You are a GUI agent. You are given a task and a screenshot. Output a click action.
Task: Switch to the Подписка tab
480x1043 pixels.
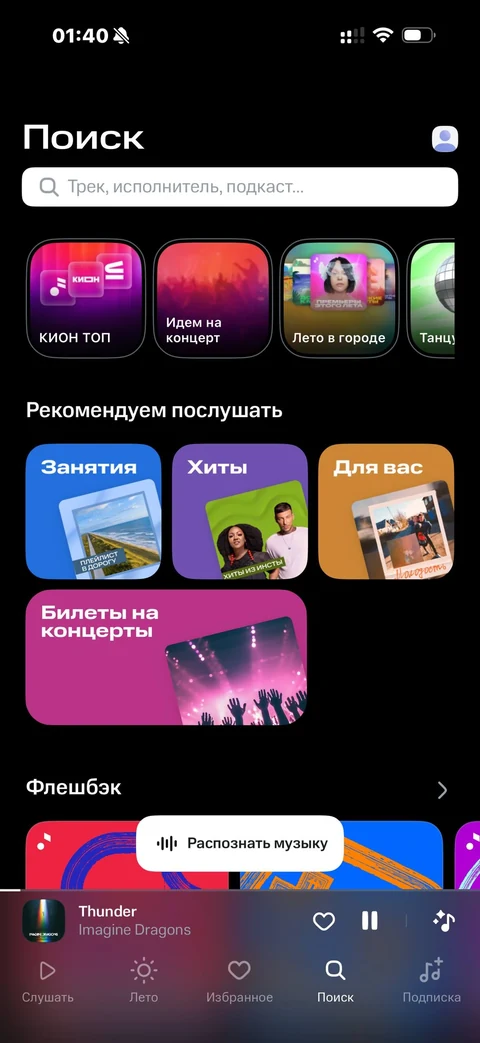click(x=431, y=980)
